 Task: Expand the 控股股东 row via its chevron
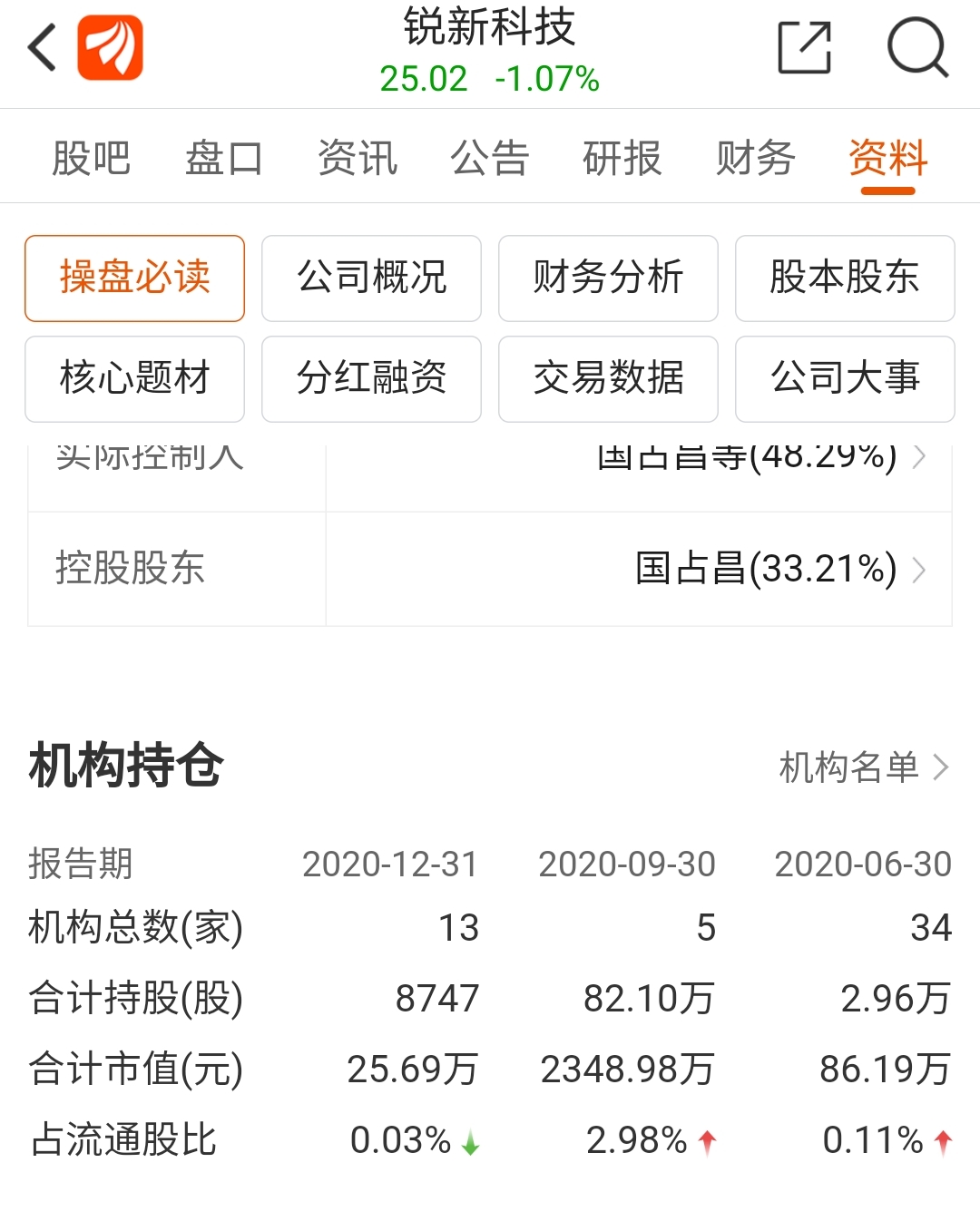point(918,569)
